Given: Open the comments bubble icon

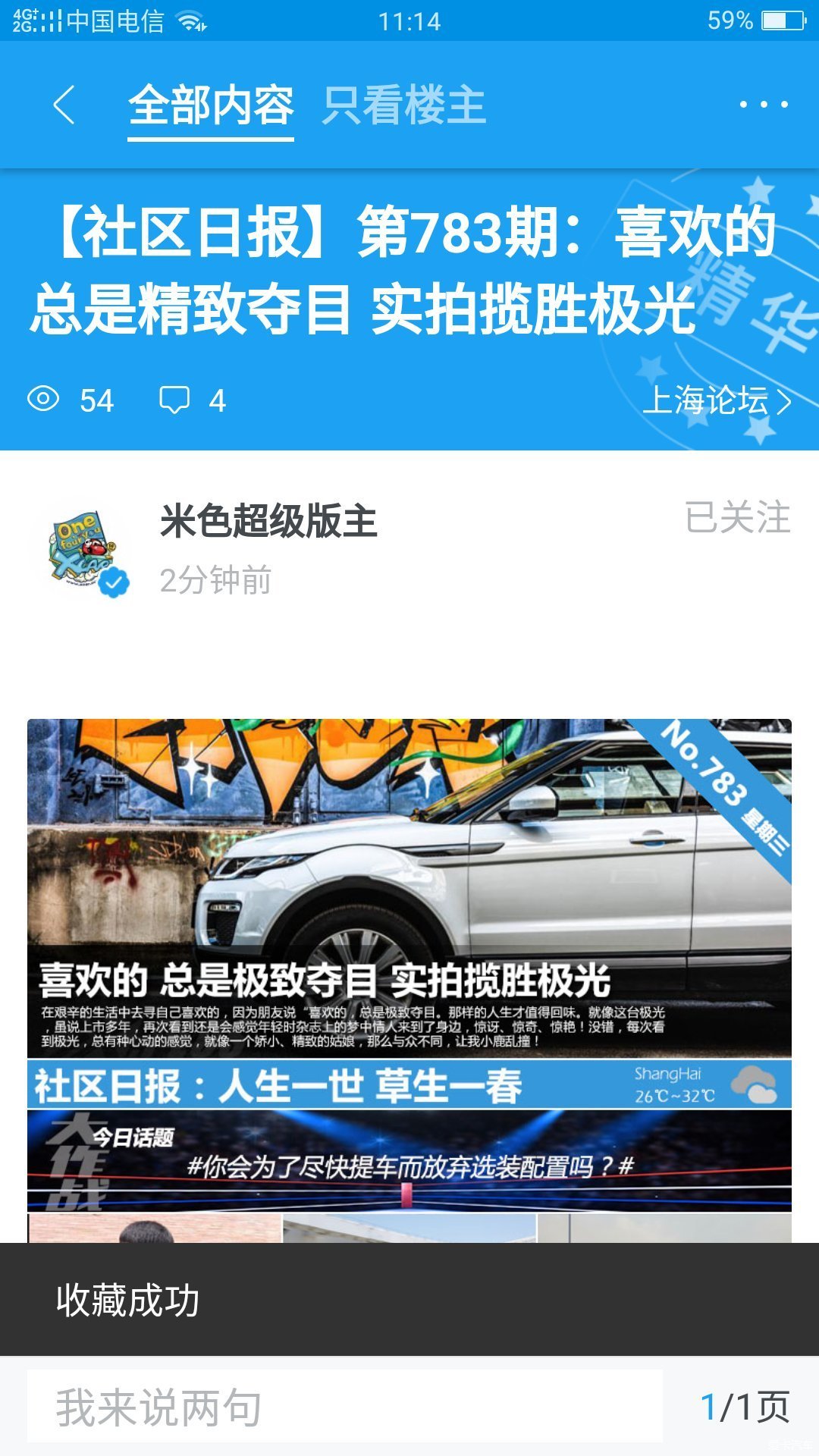Looking at the screenshot, I should pos(174,400).
